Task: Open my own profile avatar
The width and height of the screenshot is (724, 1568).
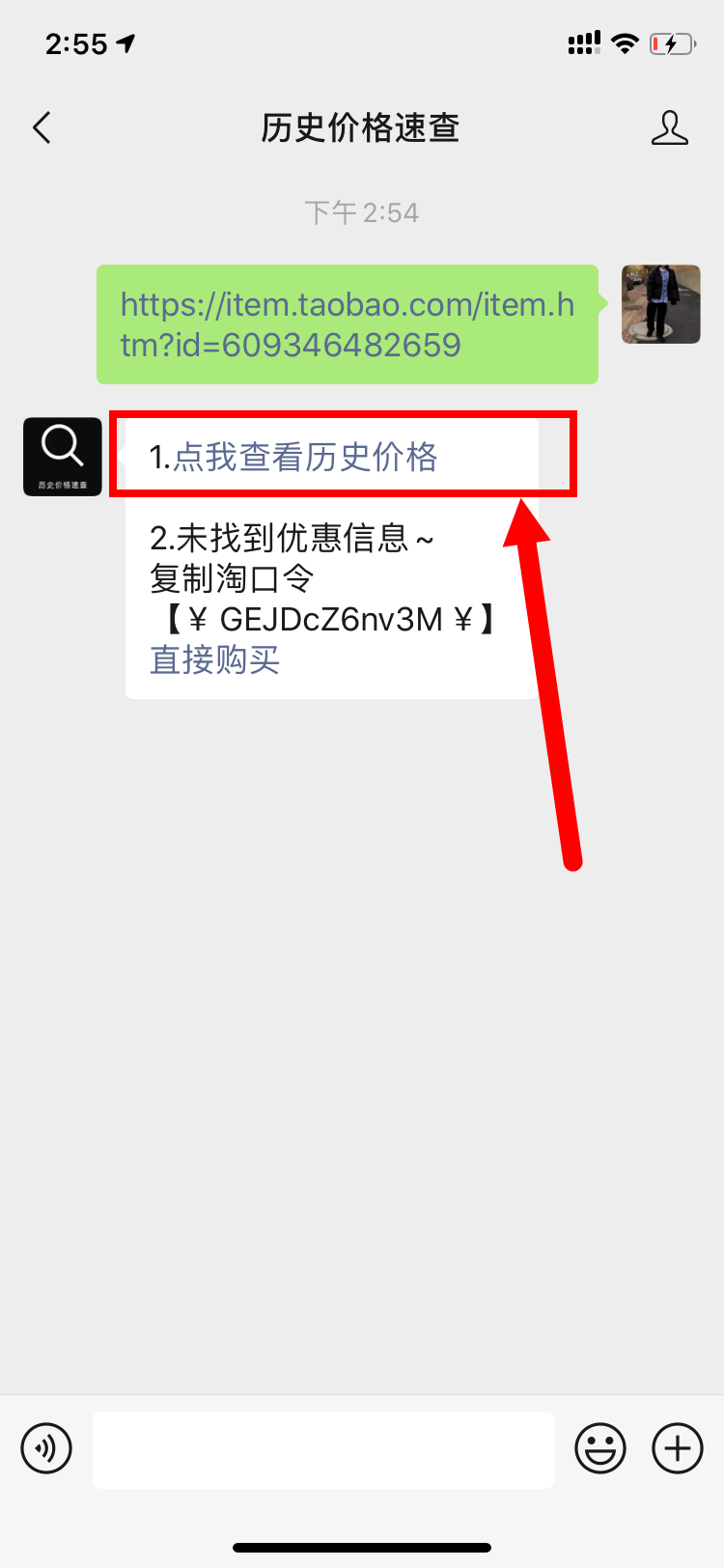Action: (660, 304)
